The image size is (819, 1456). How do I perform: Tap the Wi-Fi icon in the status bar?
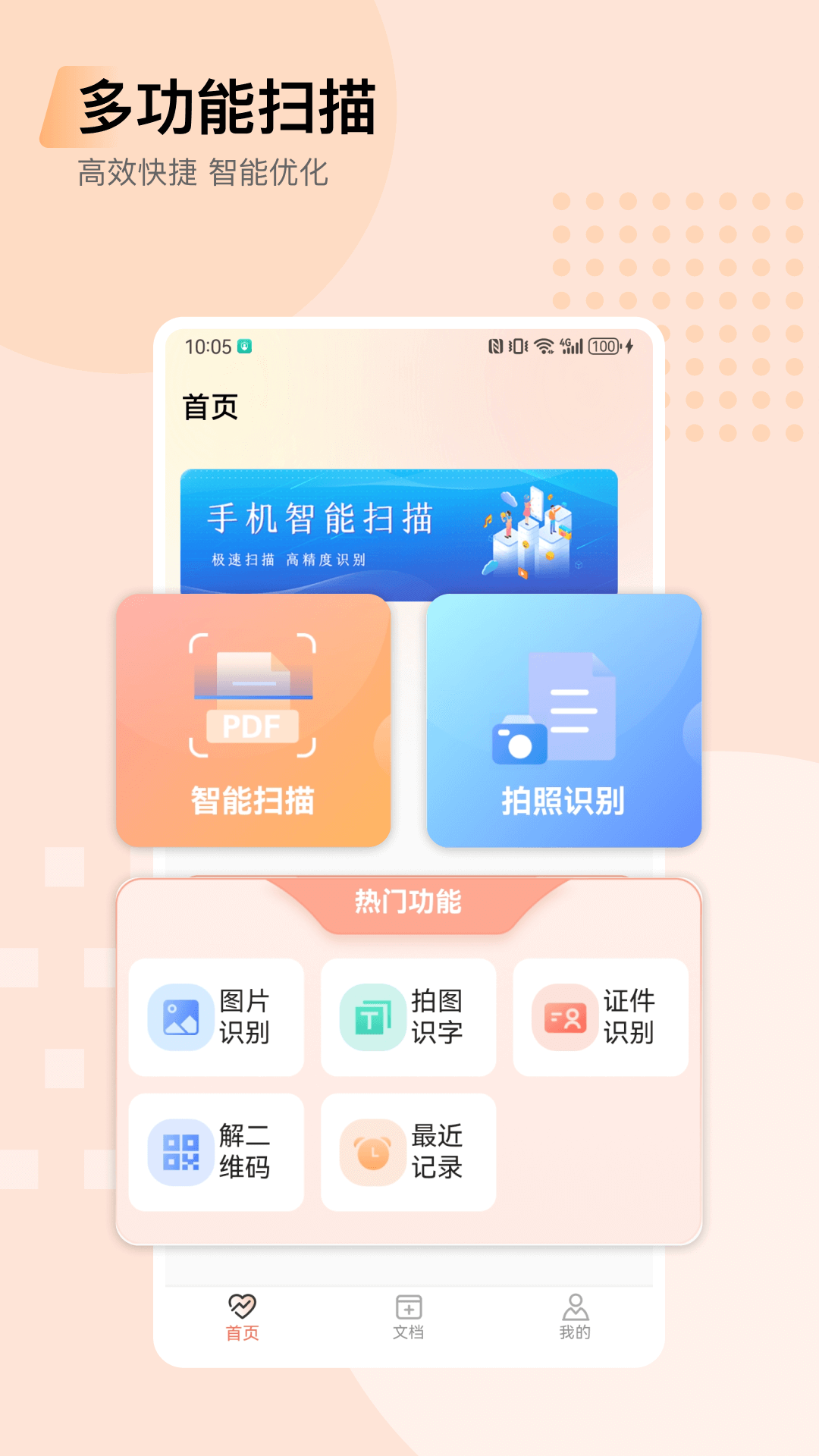click(543, 346)
